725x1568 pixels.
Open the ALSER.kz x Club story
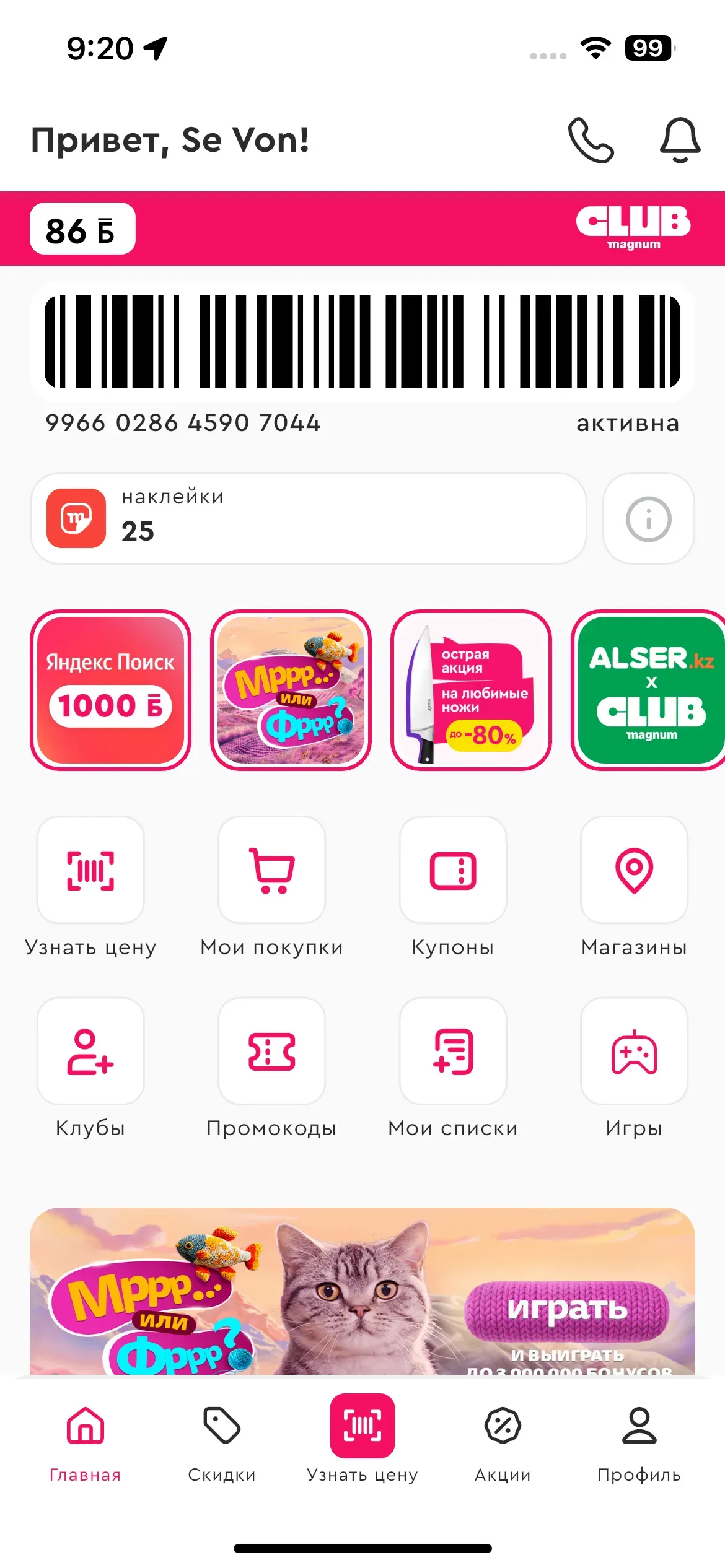648,690
